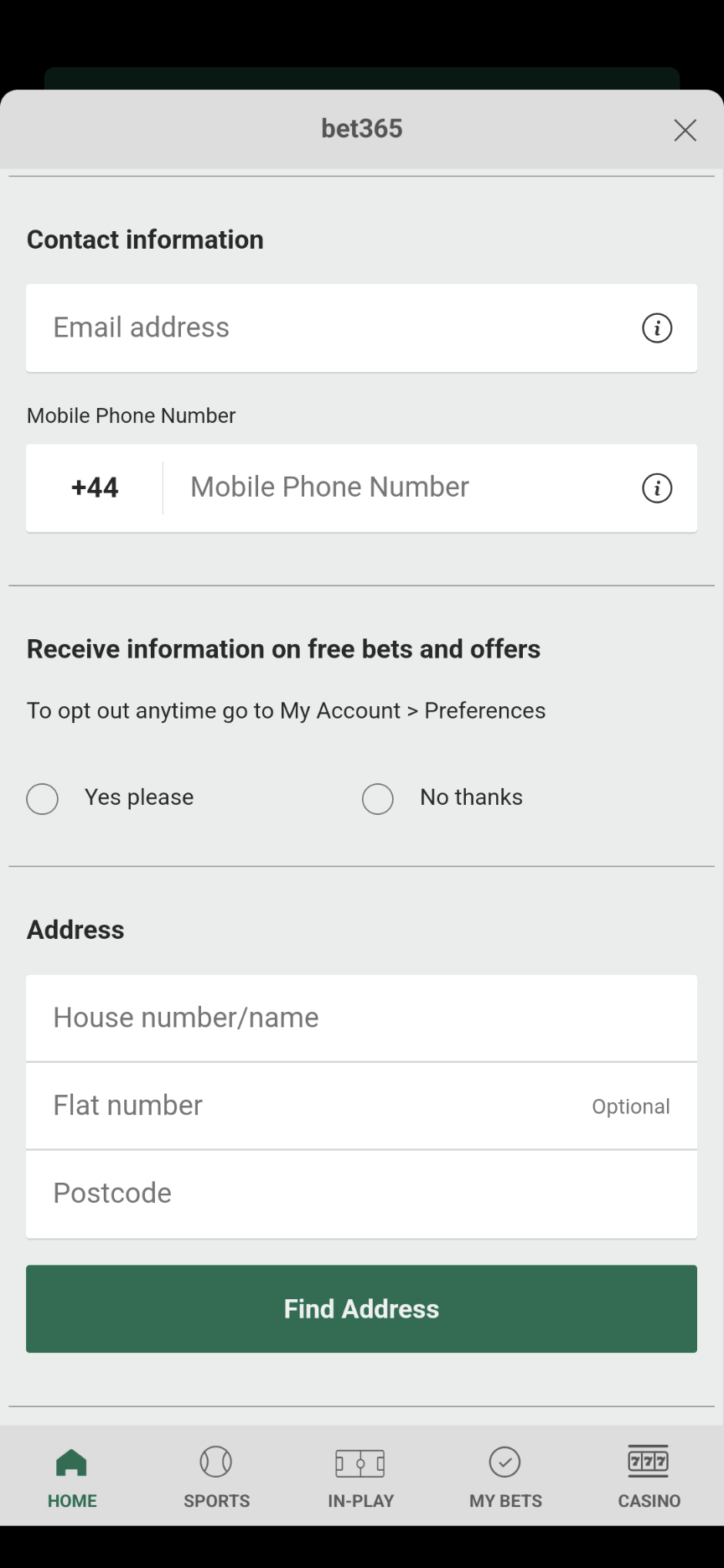Choose 'No thanks' for offers
The width and height of the screenshot is (724, 1568).
378,798
